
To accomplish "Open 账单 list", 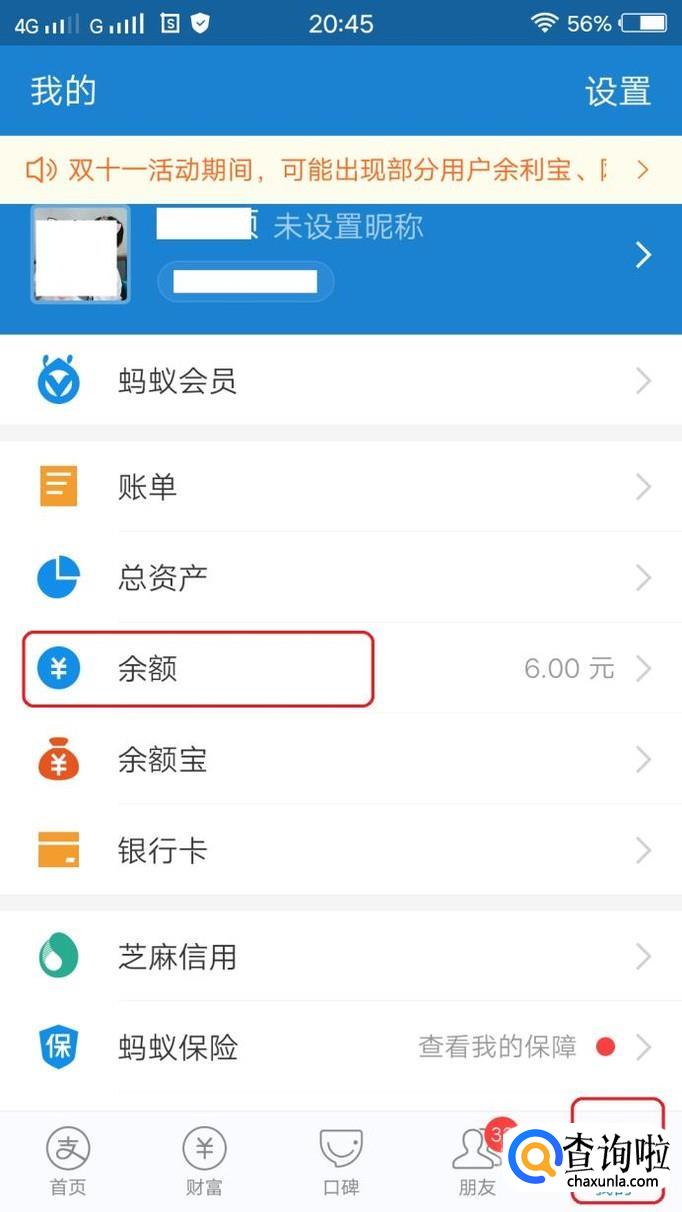I will (x=340, y=488).
